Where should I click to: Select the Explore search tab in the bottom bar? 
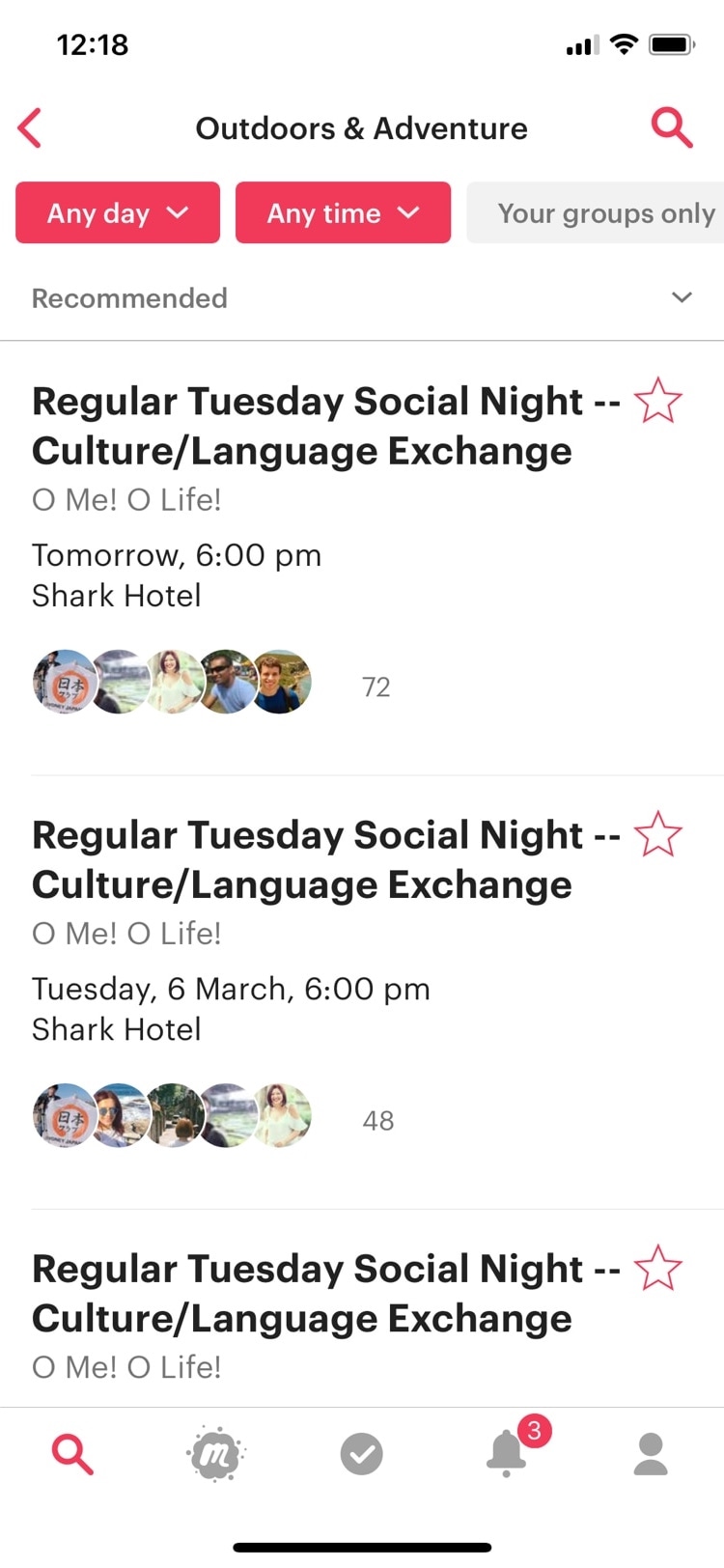point(72,1454)
